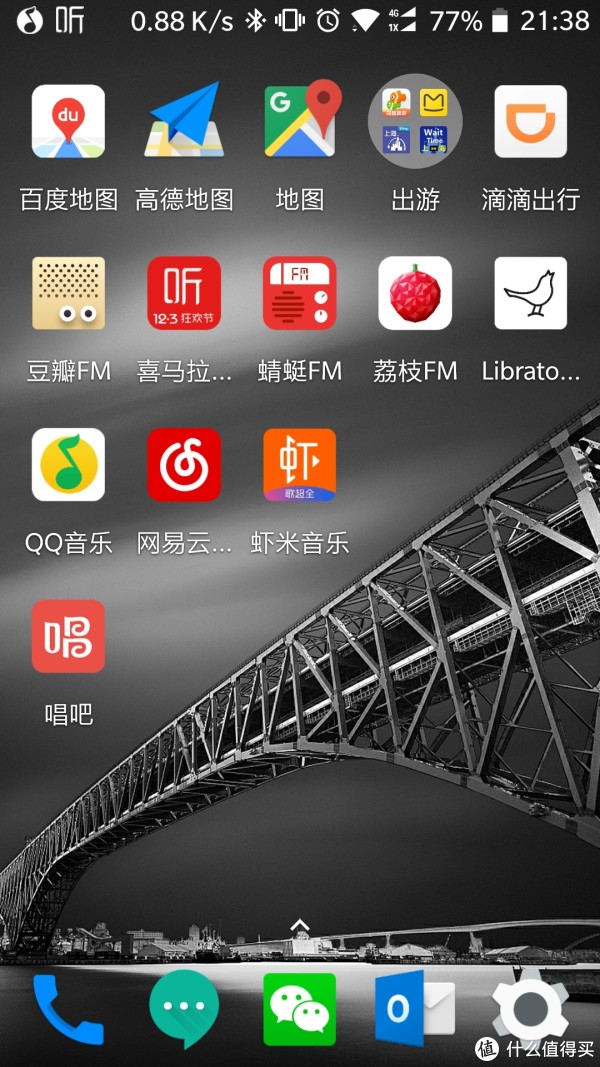600x1067 pixels.
Task: Launch the DiDi app (滴滴出行)
Action: [531, 122]
